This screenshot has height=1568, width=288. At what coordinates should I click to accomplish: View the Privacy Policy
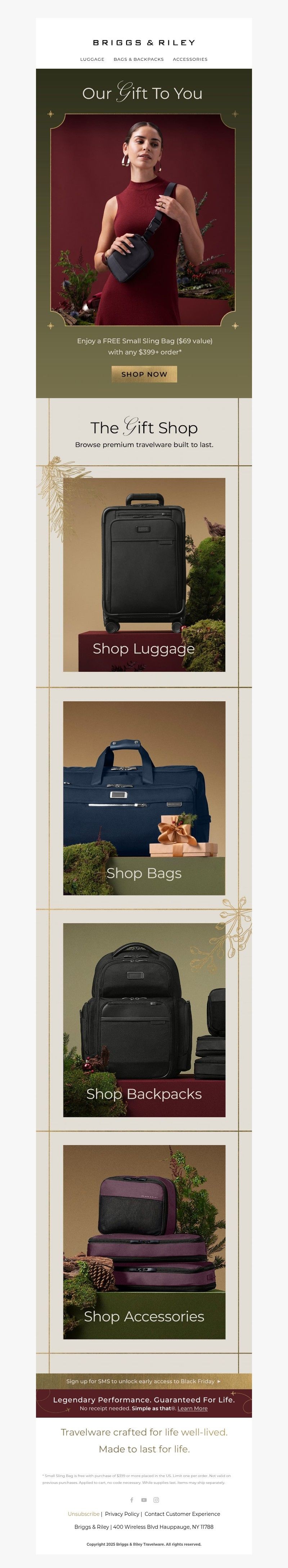[x=122, y=1514]
